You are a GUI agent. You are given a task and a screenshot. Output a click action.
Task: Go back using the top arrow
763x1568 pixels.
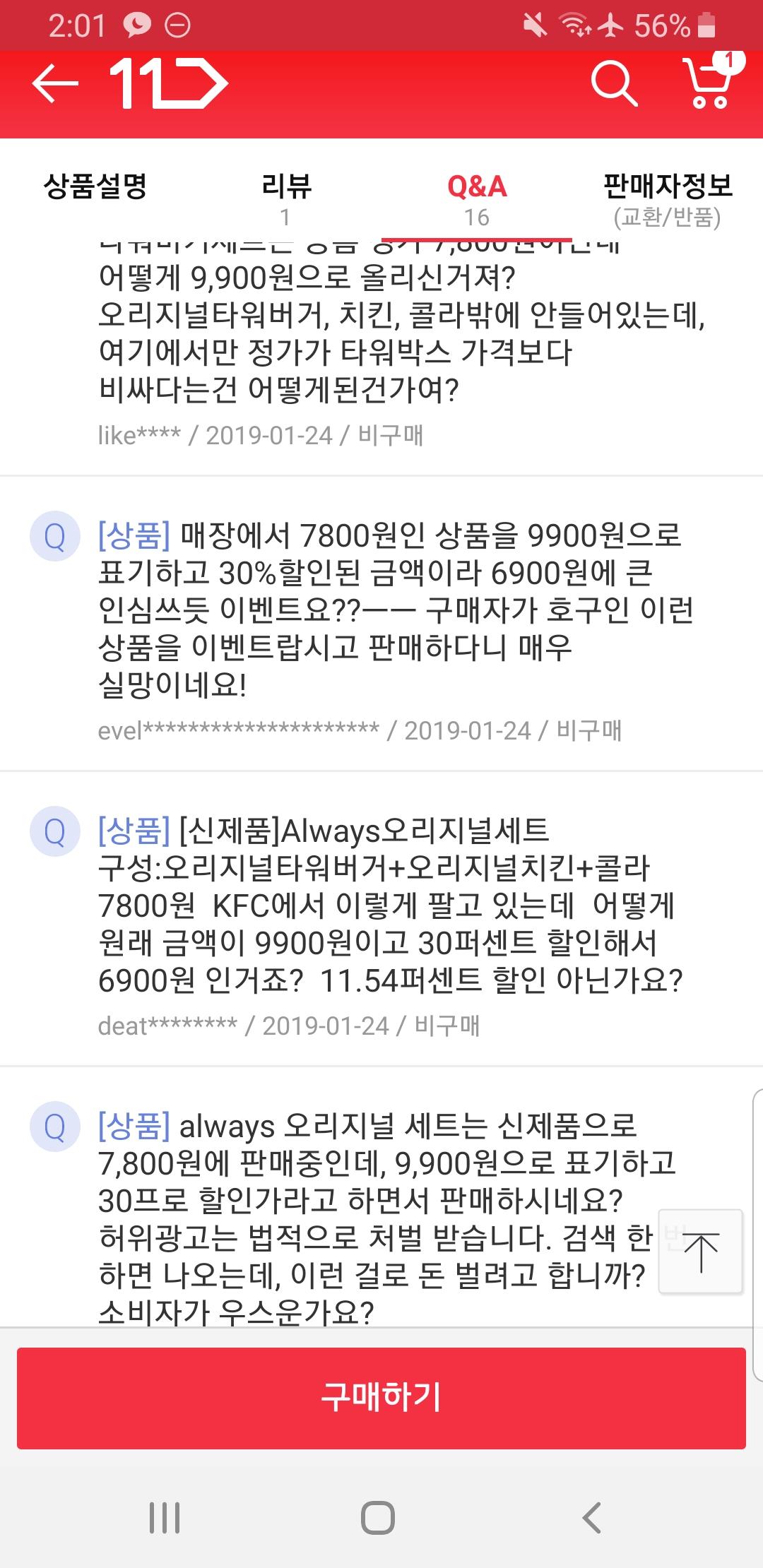[55, 84]
